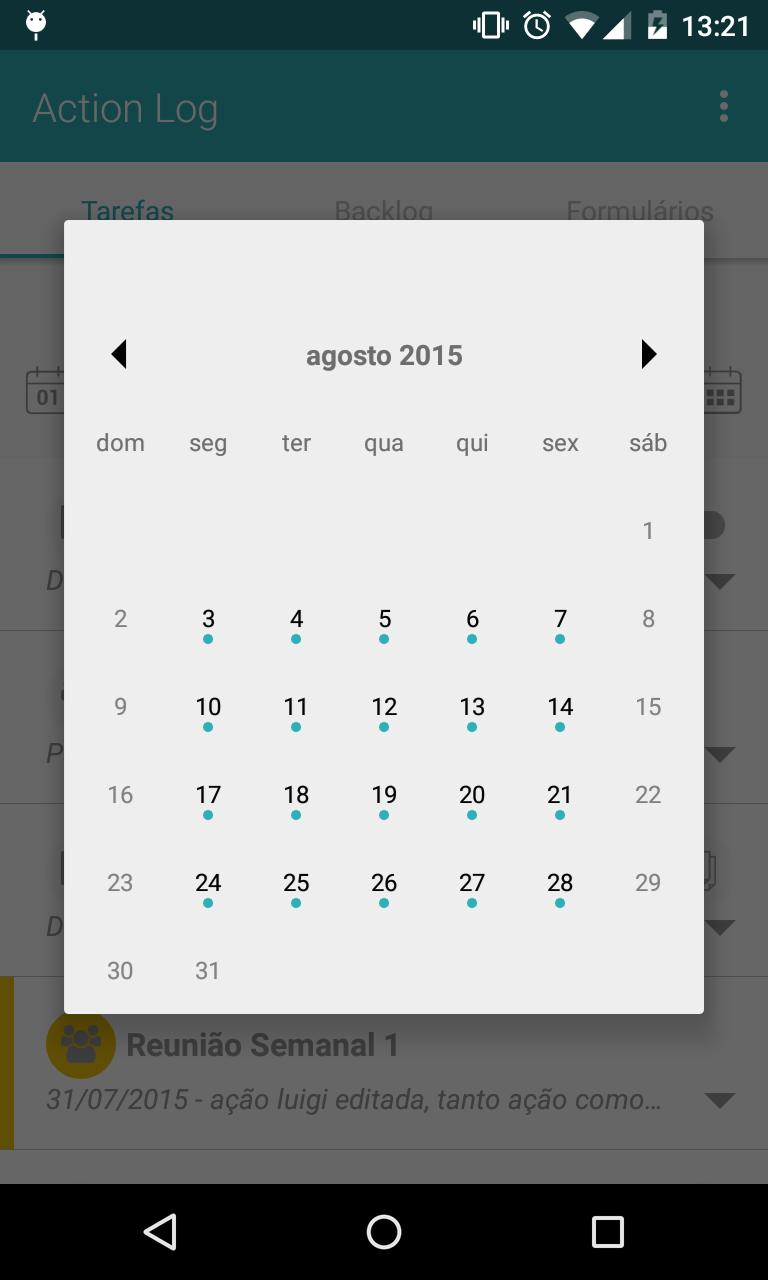This screenshot has height=1280, width=768.
Task: Select day 17 in the calendar
Action: [208, 796]
